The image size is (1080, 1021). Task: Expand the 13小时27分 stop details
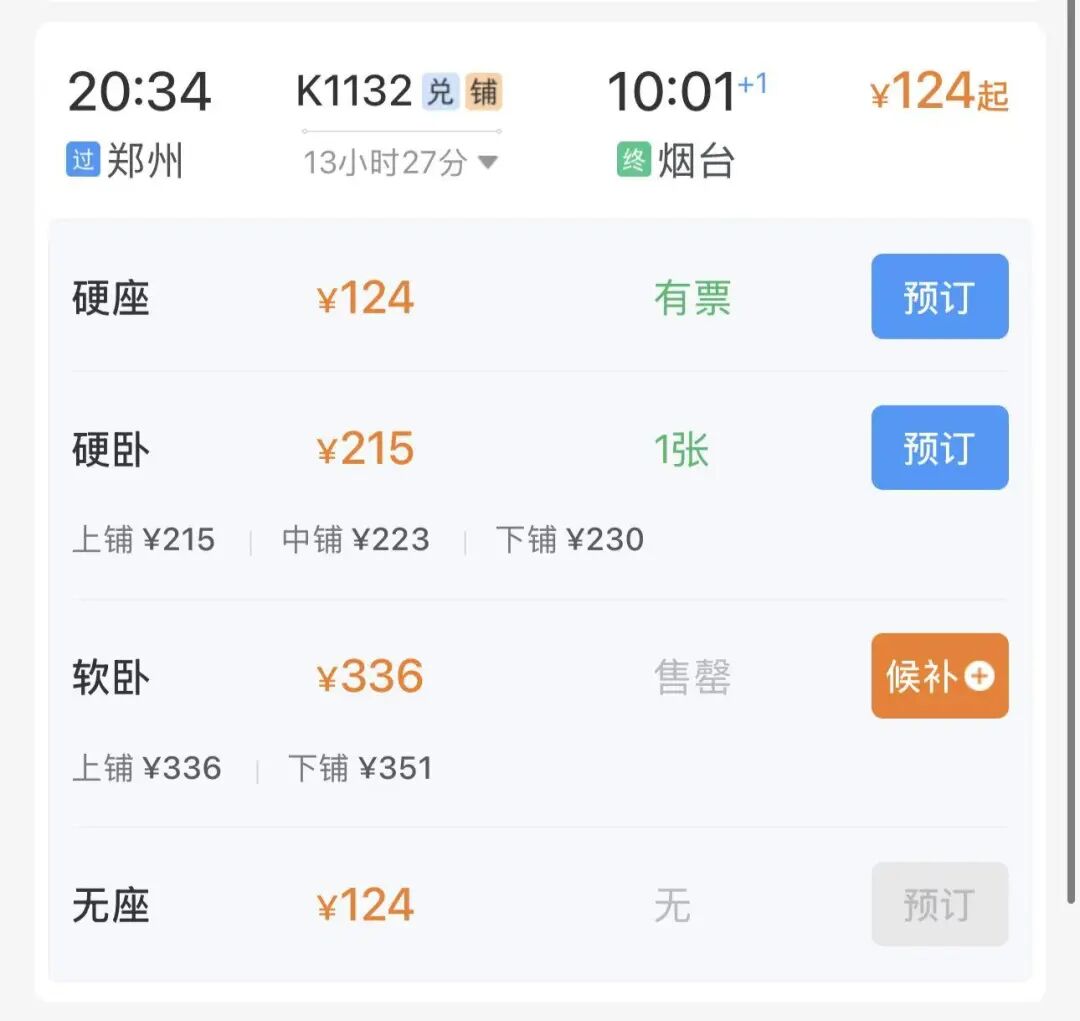(x=400, y=162)
